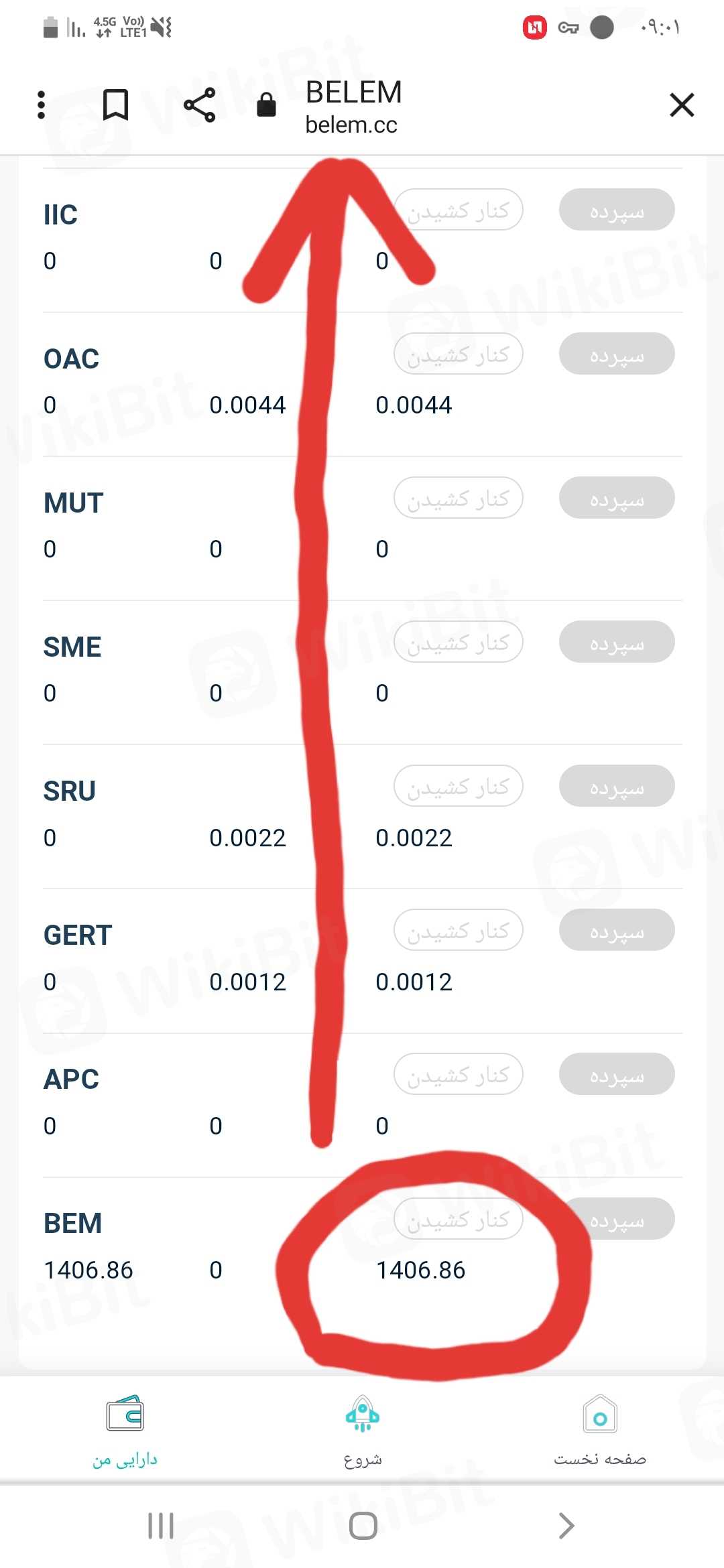Tap the withdraw button for APC
The width and height of the screenshot is (724, 1568).
pyautogui.click(x=459, y=1074)
